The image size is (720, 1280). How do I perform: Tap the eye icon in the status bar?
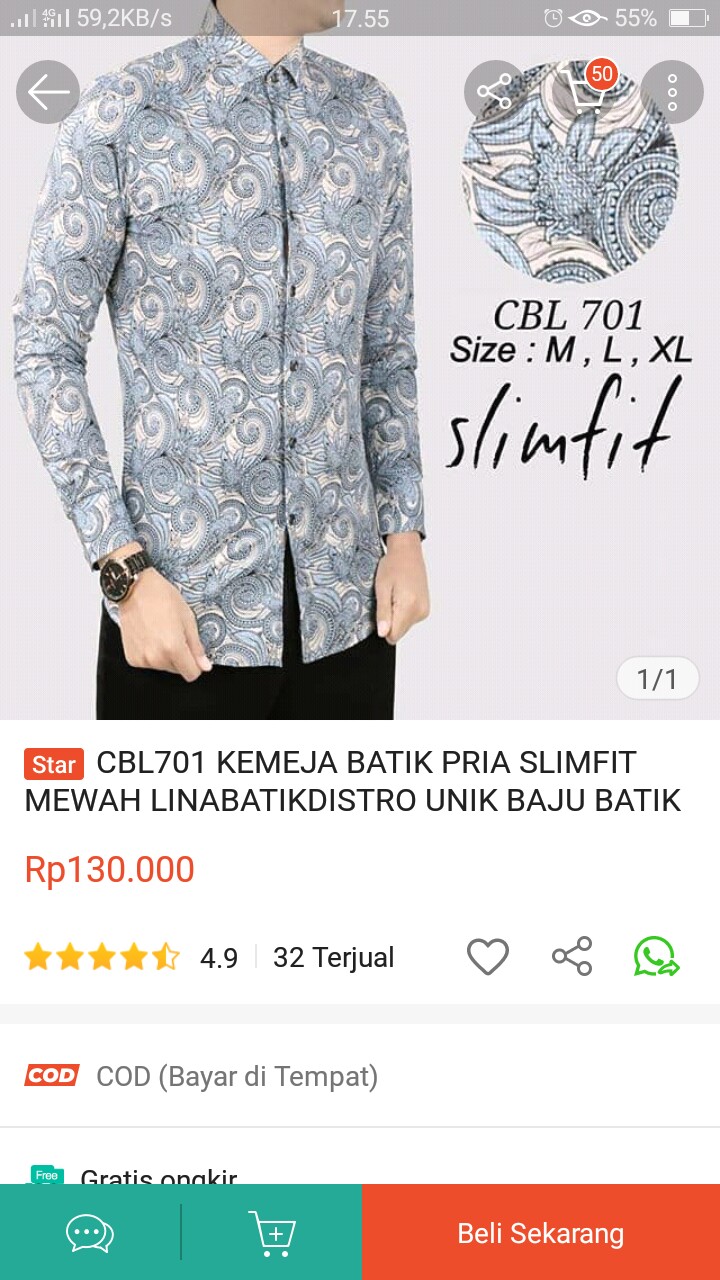coord(589,16)
